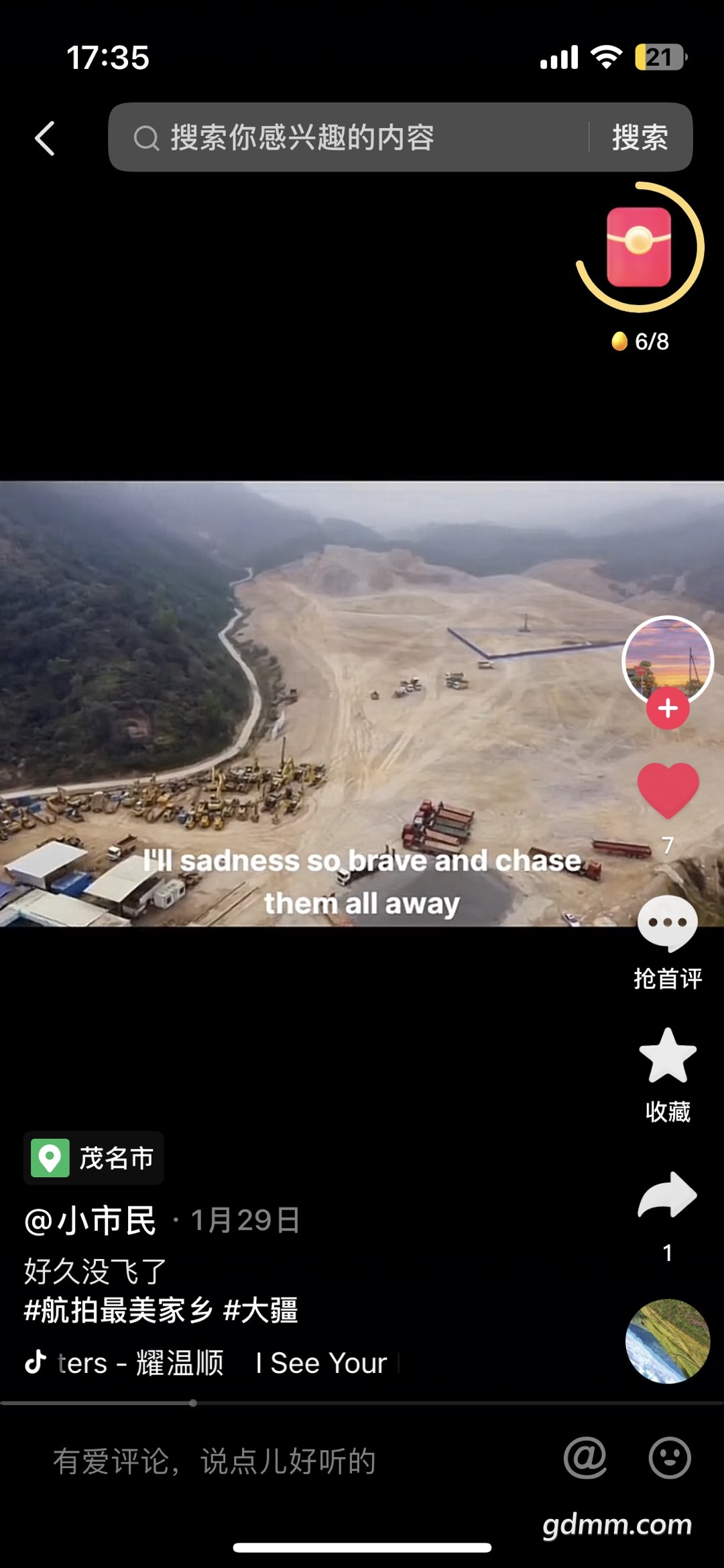Viewport: 724px width, 1568px height.
Task: Share this video with the arrow icon
Action: [x=668, y=1195]
